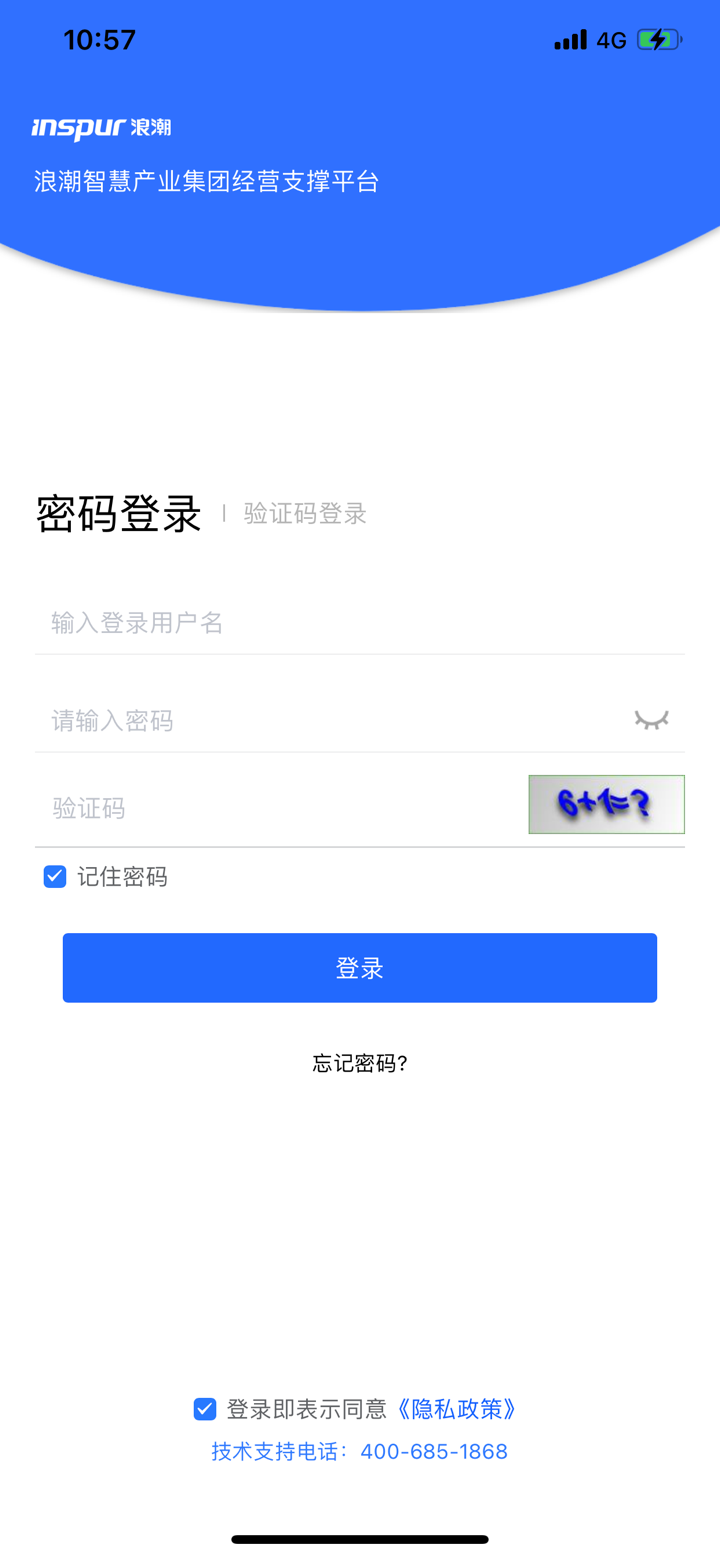Click the battery charging indicator
Viewport: 720px width, 1558px height.
657,39
